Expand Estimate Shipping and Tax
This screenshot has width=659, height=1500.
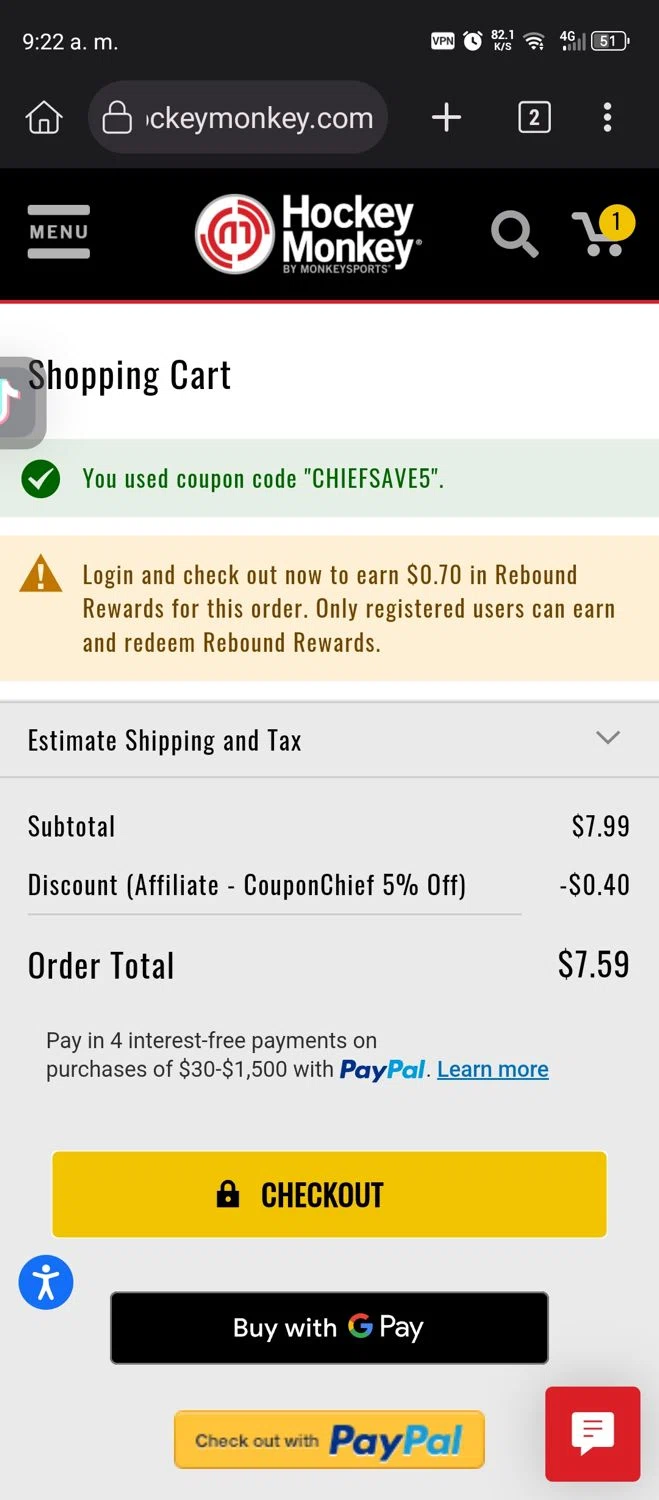coord(329,740)
